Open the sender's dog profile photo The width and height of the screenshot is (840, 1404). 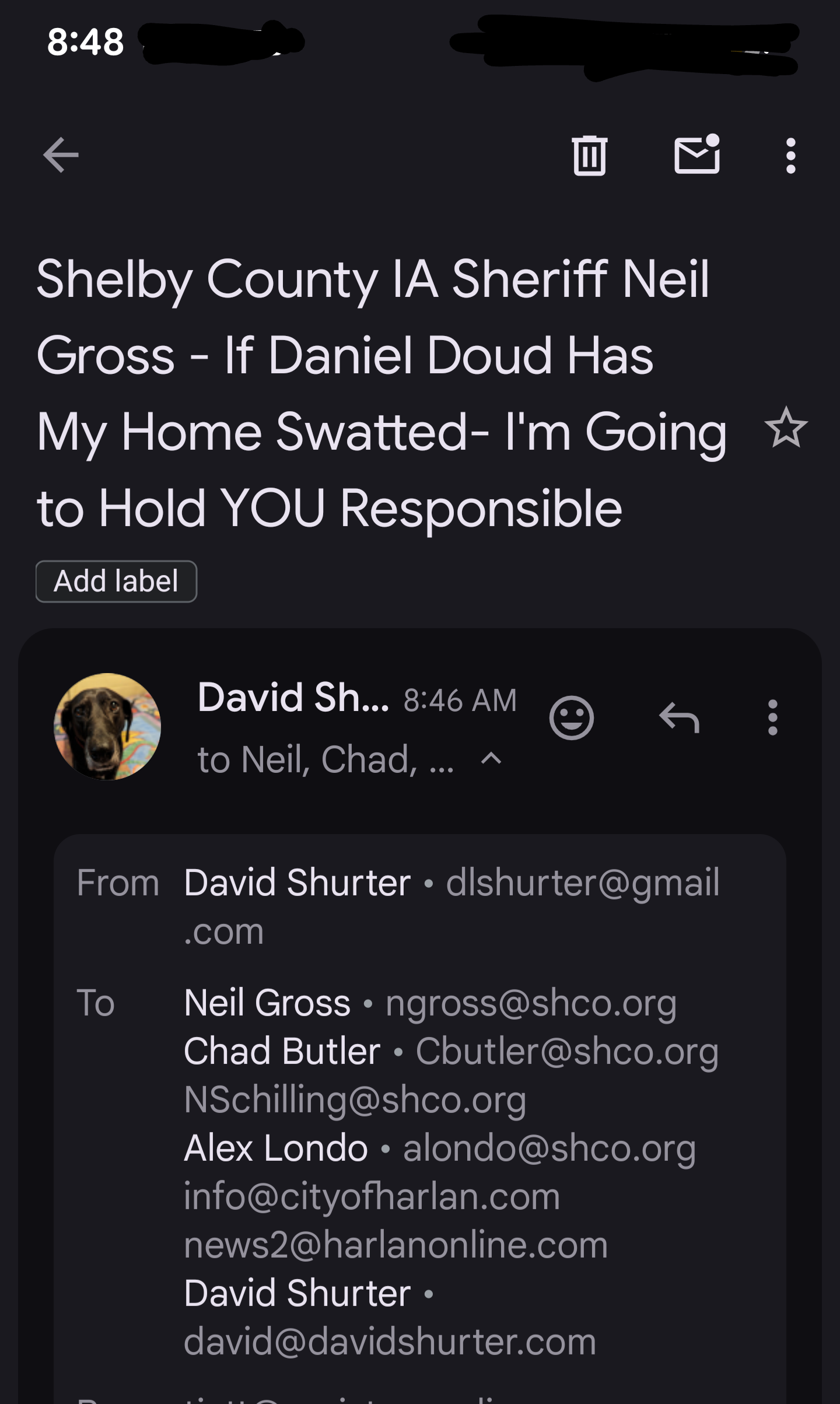107,726
